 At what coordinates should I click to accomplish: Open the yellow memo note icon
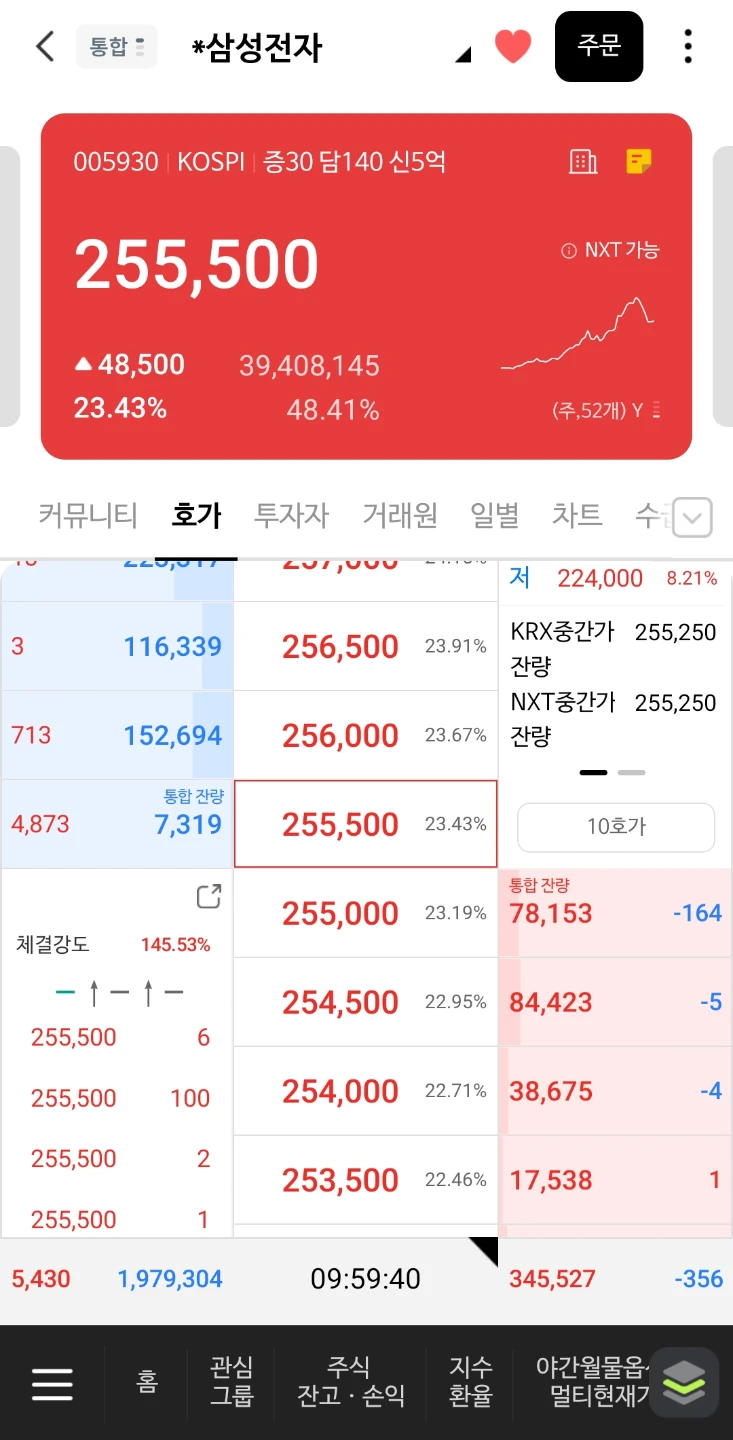click(639, 161)
